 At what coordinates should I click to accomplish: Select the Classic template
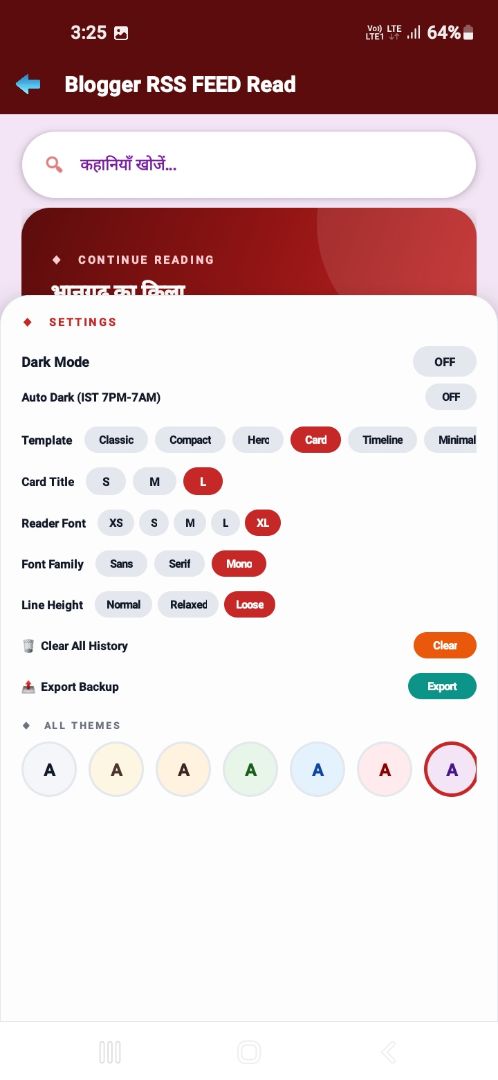[x=116, y=439]
